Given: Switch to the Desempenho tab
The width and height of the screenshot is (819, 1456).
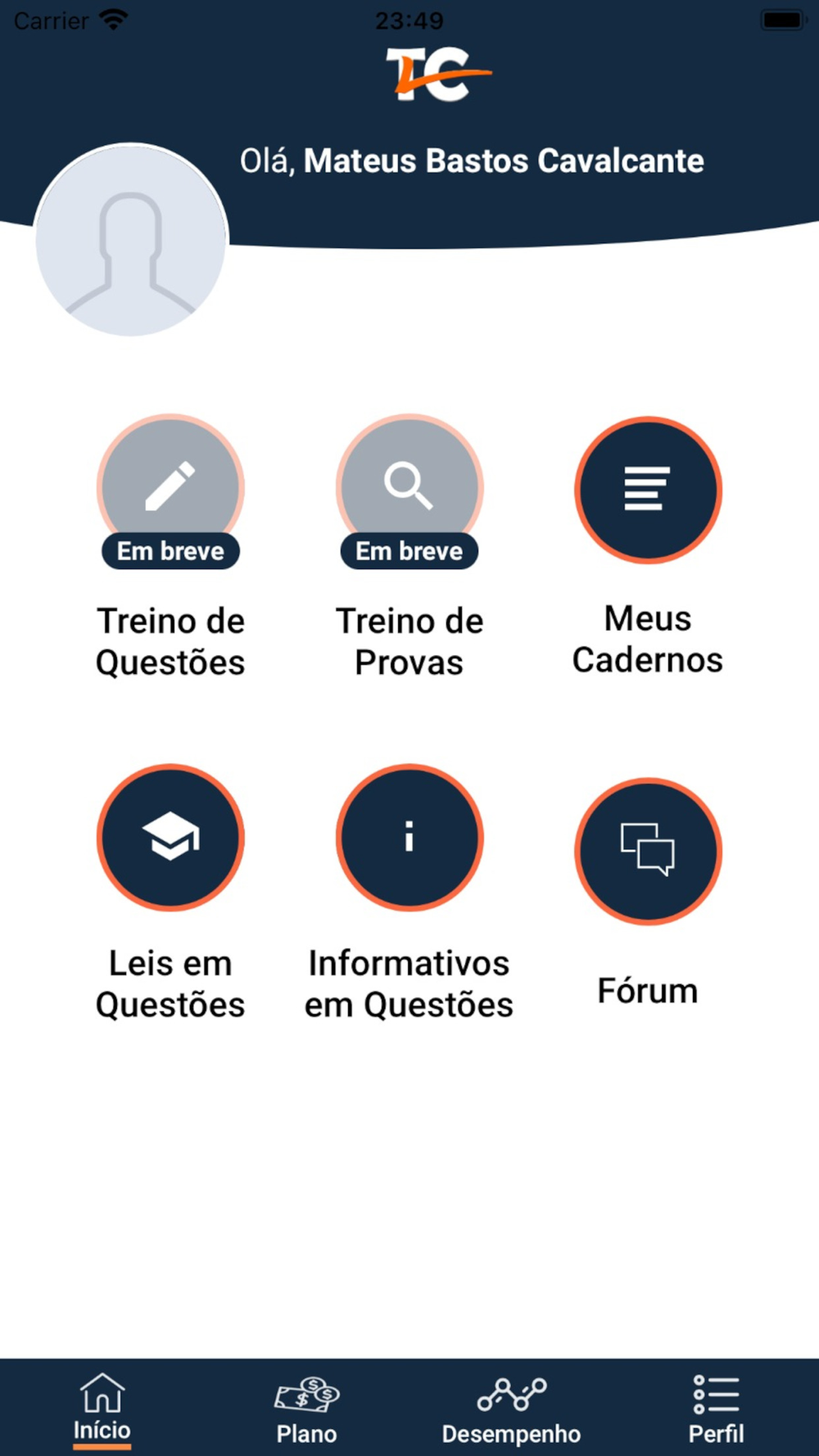Looking at the screenshot, I should (x=511, y=1409).
